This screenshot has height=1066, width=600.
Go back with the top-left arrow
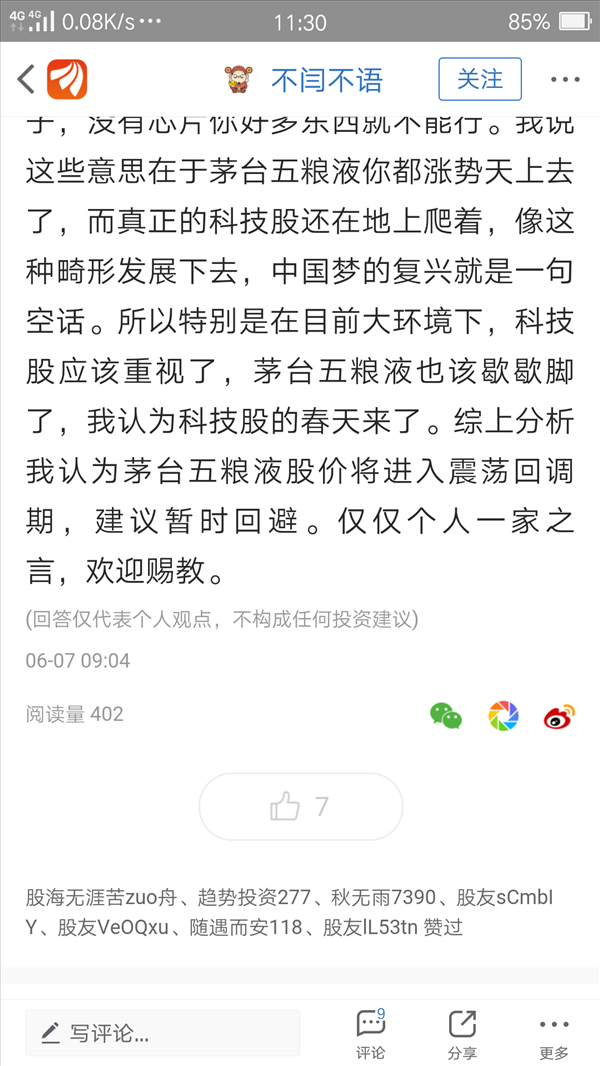(x=26, y=80)
